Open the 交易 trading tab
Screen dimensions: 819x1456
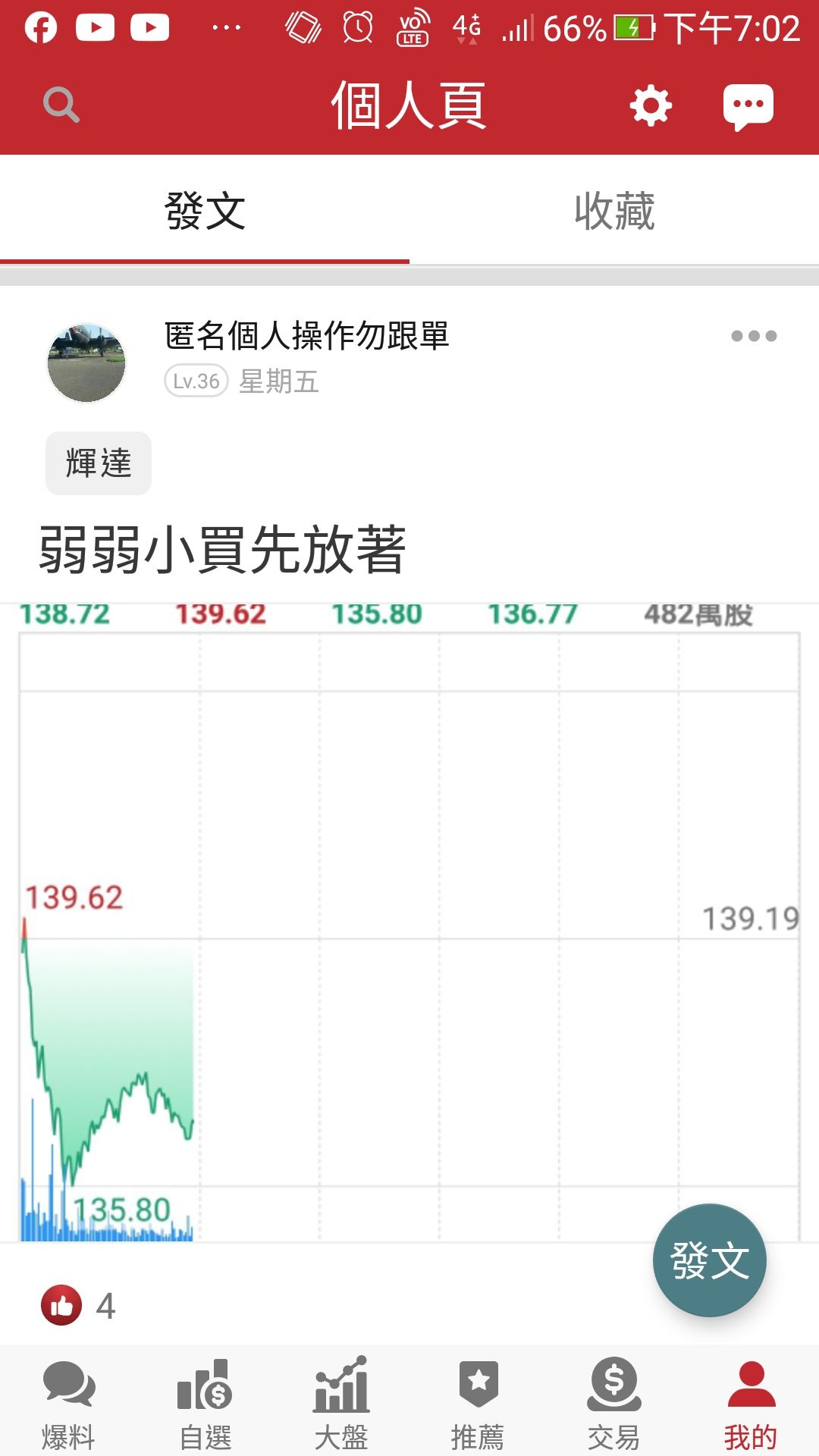[614, 1403]
